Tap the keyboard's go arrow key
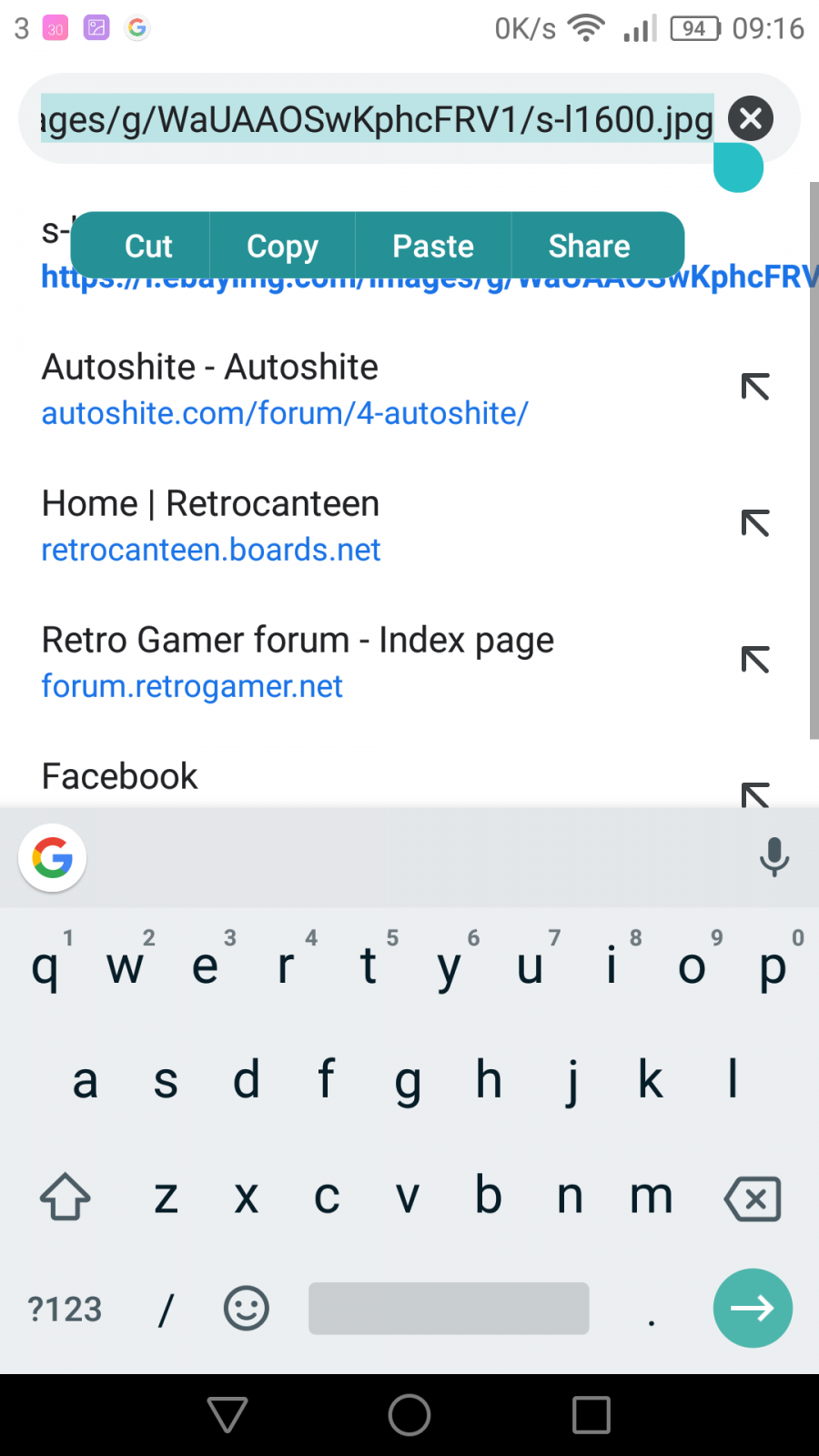 753,1308
